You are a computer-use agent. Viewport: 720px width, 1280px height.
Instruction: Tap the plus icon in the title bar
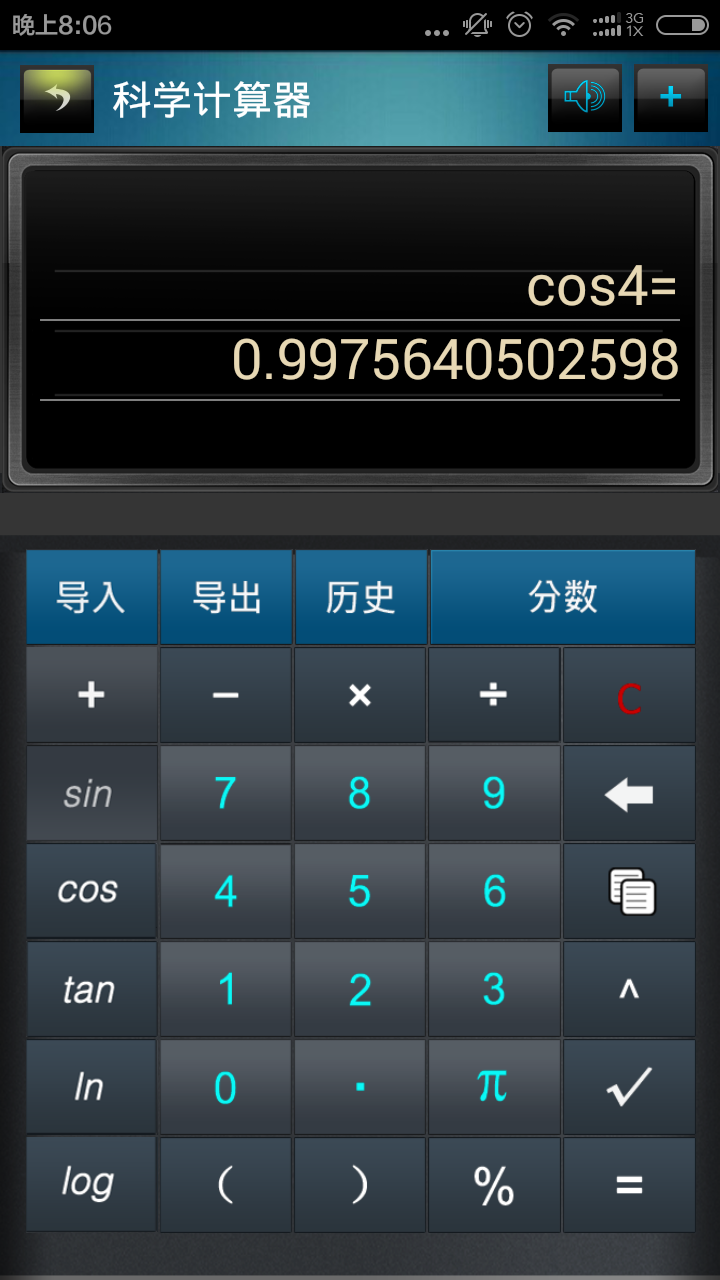(670, 97)
